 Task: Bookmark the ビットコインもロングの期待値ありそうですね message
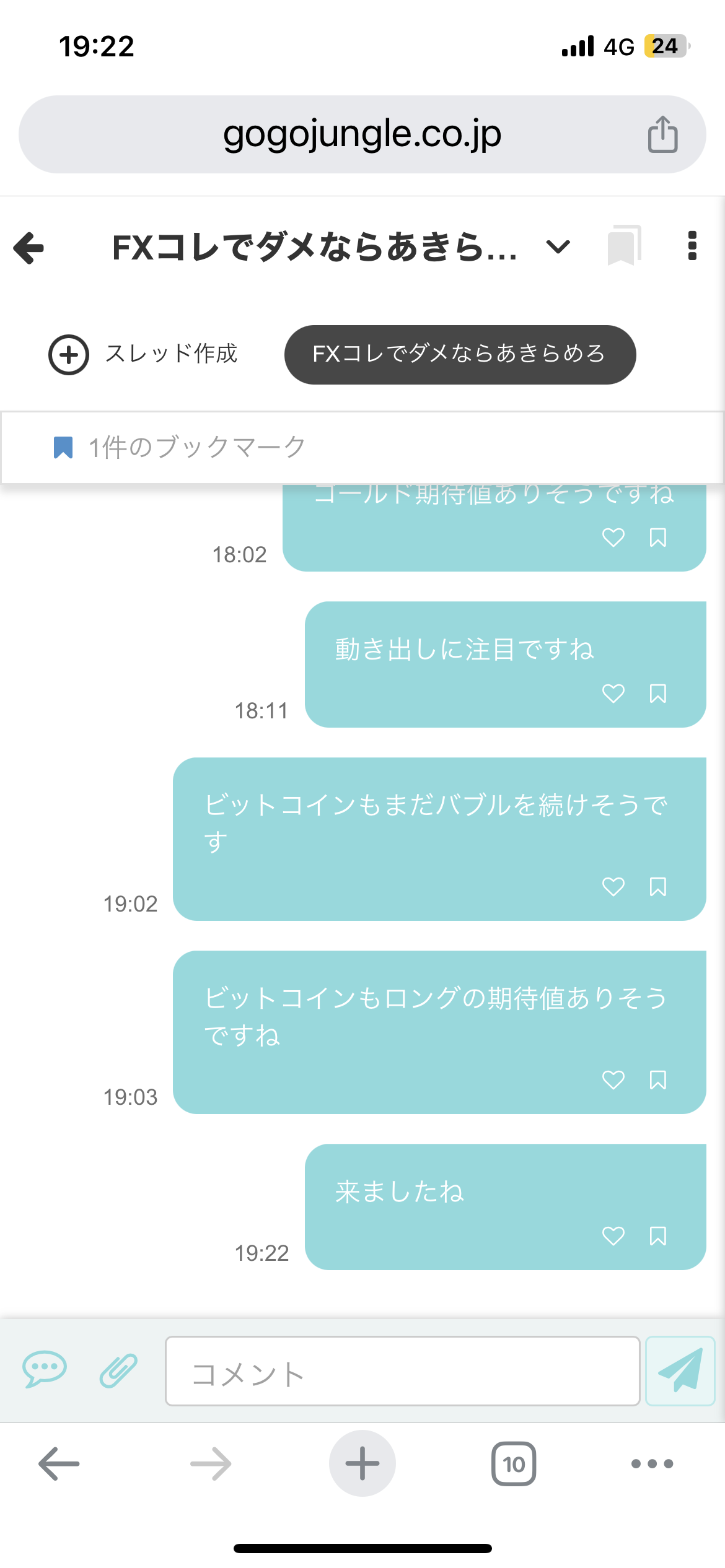tap(657, 1081)
